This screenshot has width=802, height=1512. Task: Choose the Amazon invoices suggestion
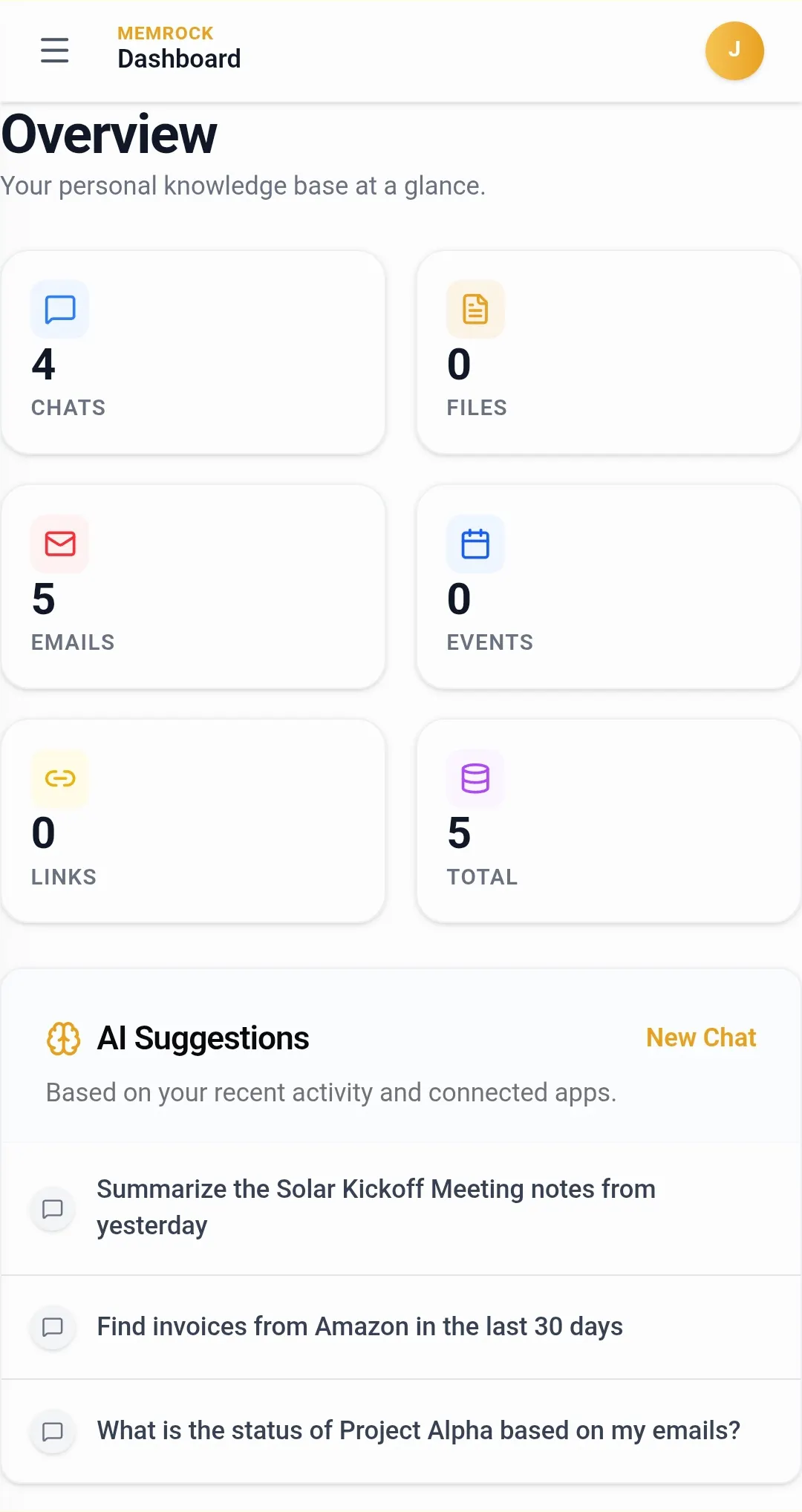pos(401,1327)
